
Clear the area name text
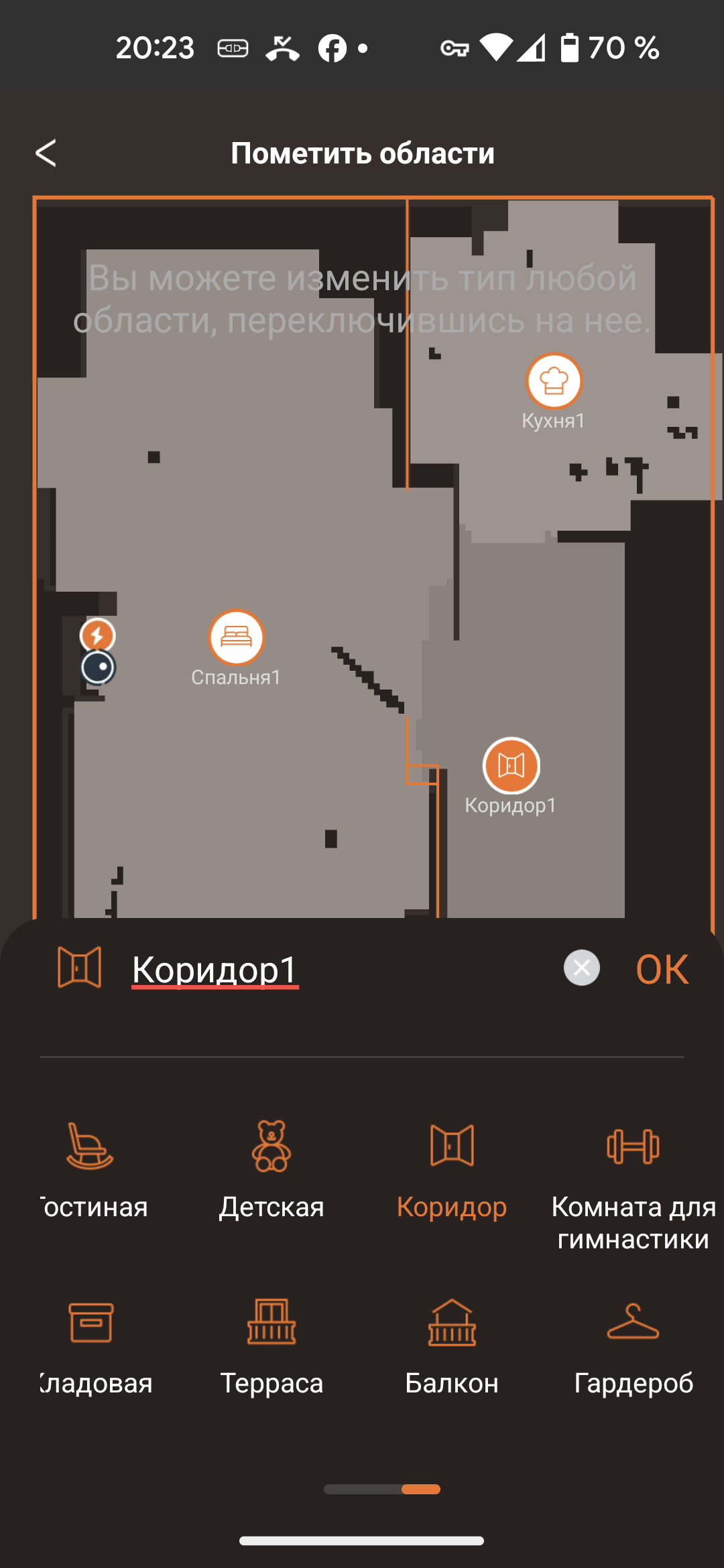pos(581,968)
